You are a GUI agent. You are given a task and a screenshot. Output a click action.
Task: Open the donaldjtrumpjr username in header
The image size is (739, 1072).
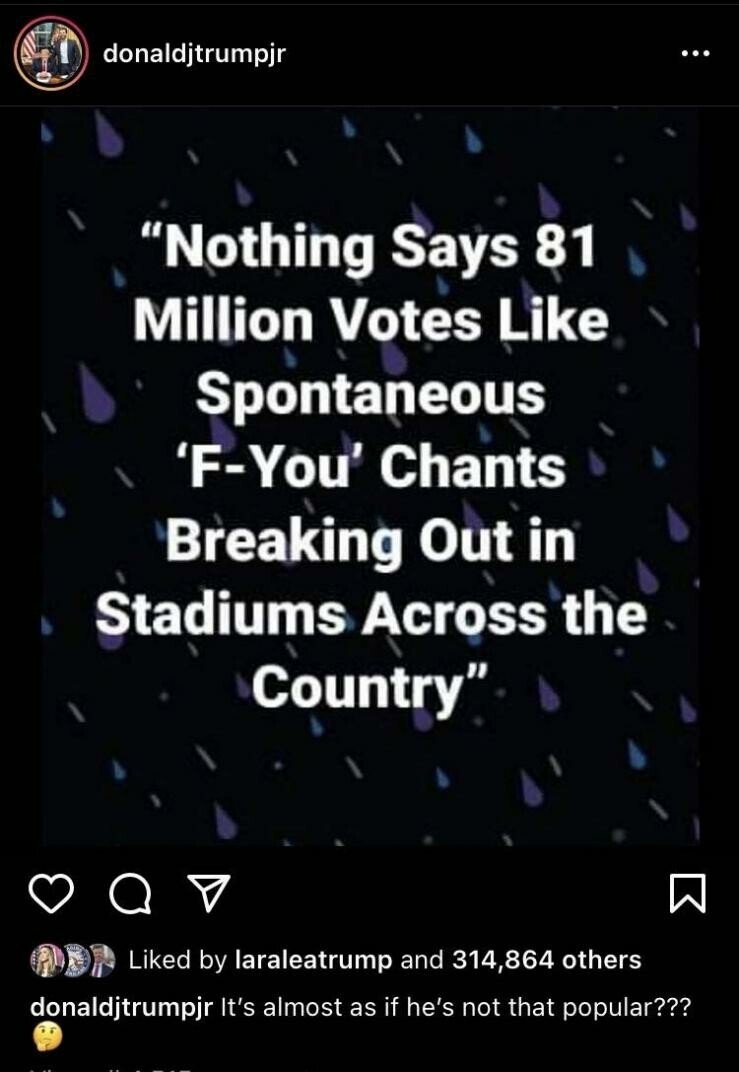pyautogui.click(x=194, y=54)
